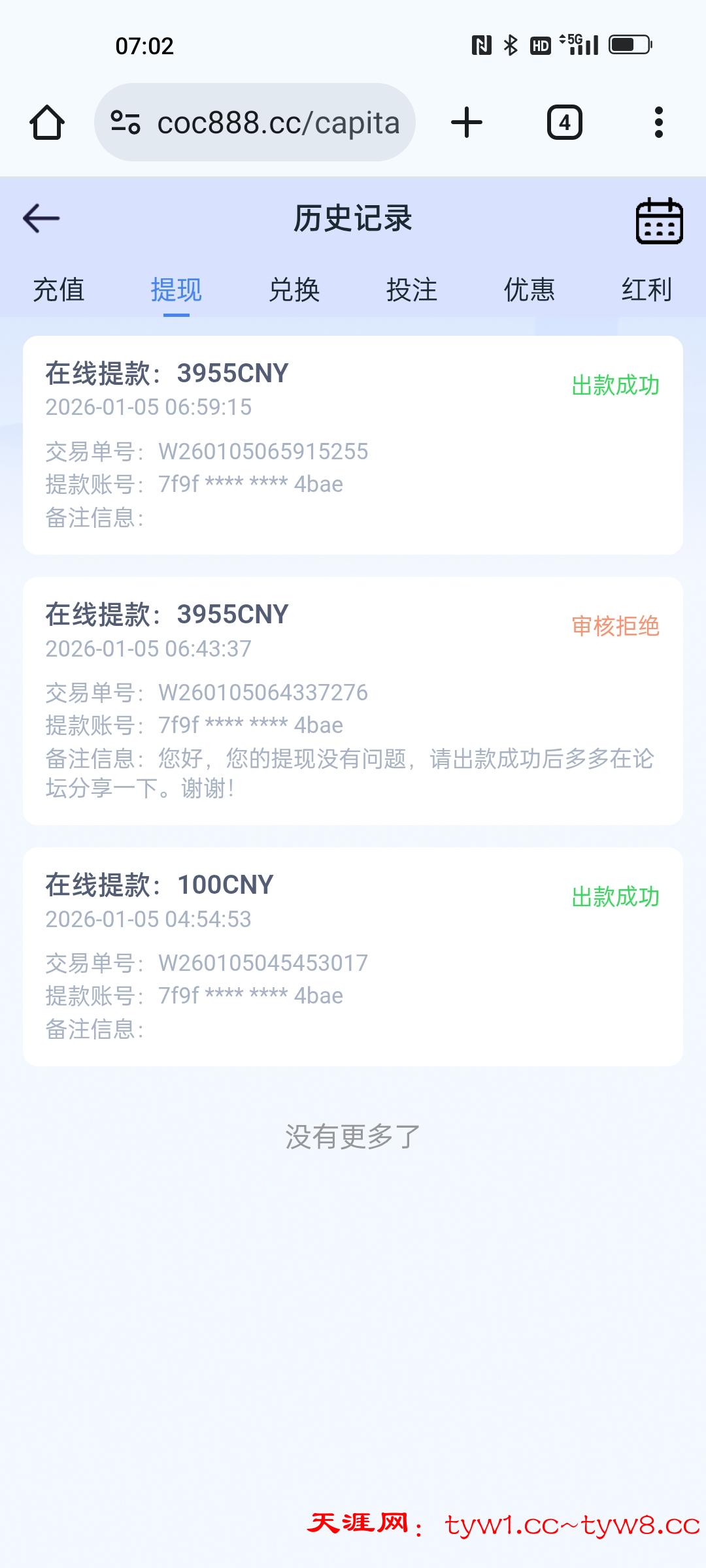Open the browser overflow menu
Screen dimensions: 706x1568
pyautogui.click(x=659, y=122)
